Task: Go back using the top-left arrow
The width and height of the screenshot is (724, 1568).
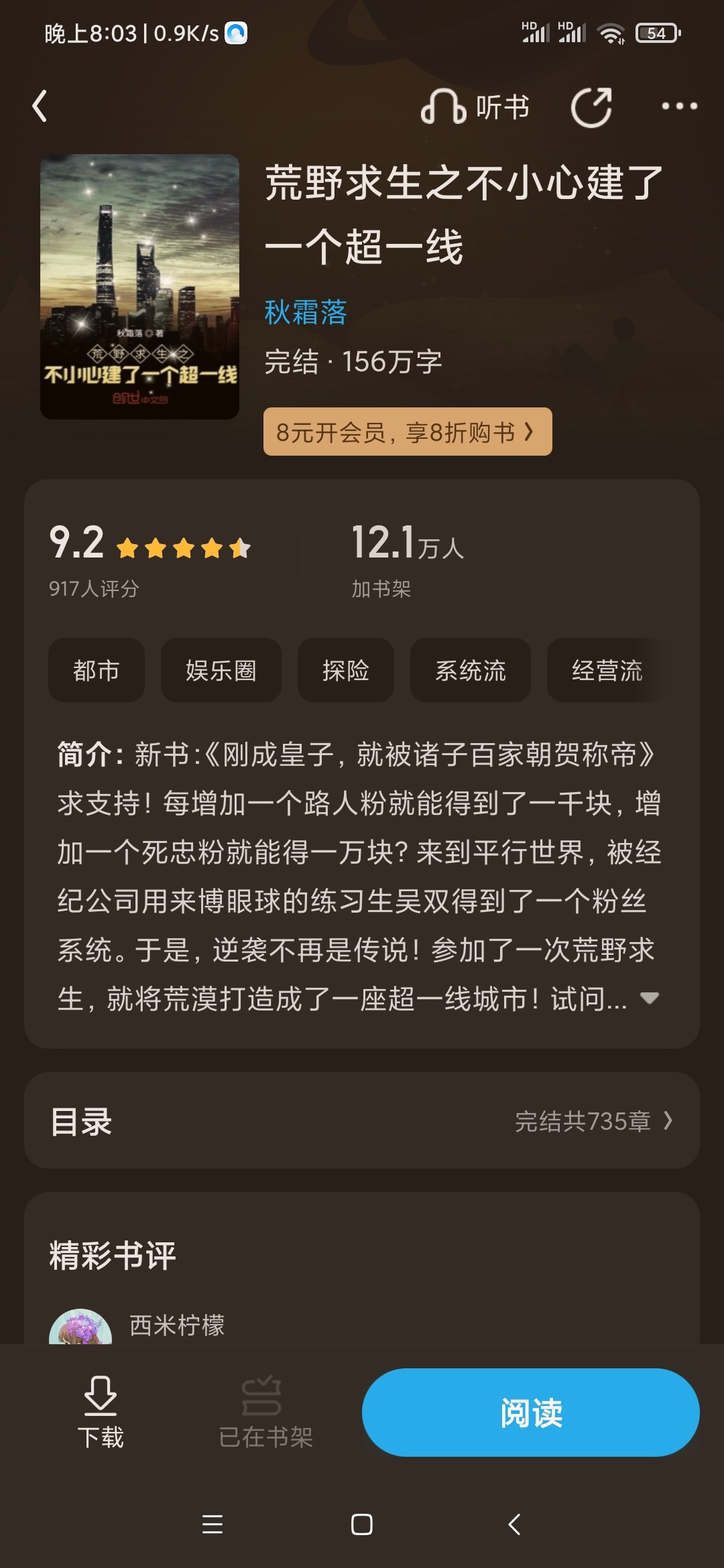Action: tap(40, 106)
